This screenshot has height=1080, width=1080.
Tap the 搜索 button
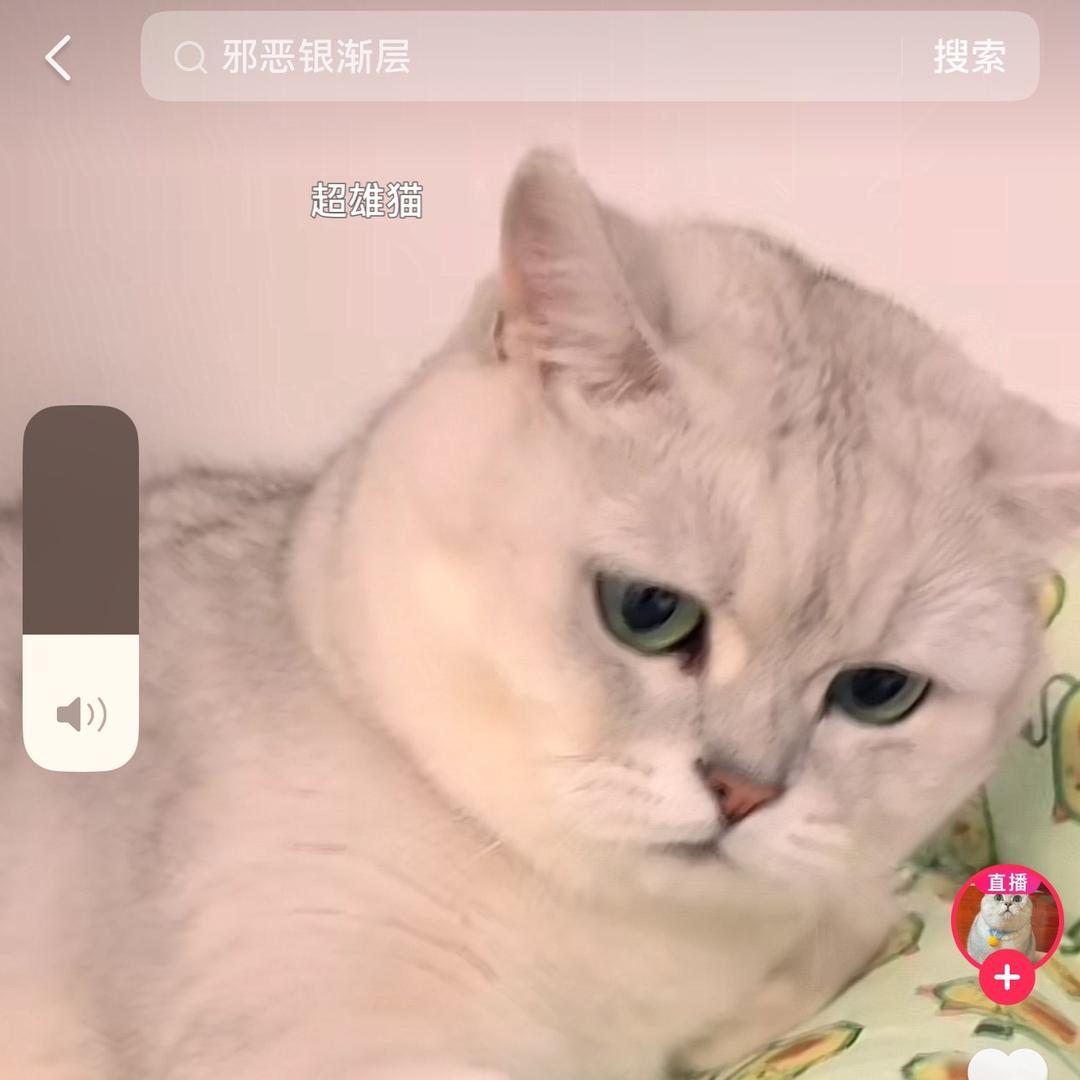[x=969, y=57]
